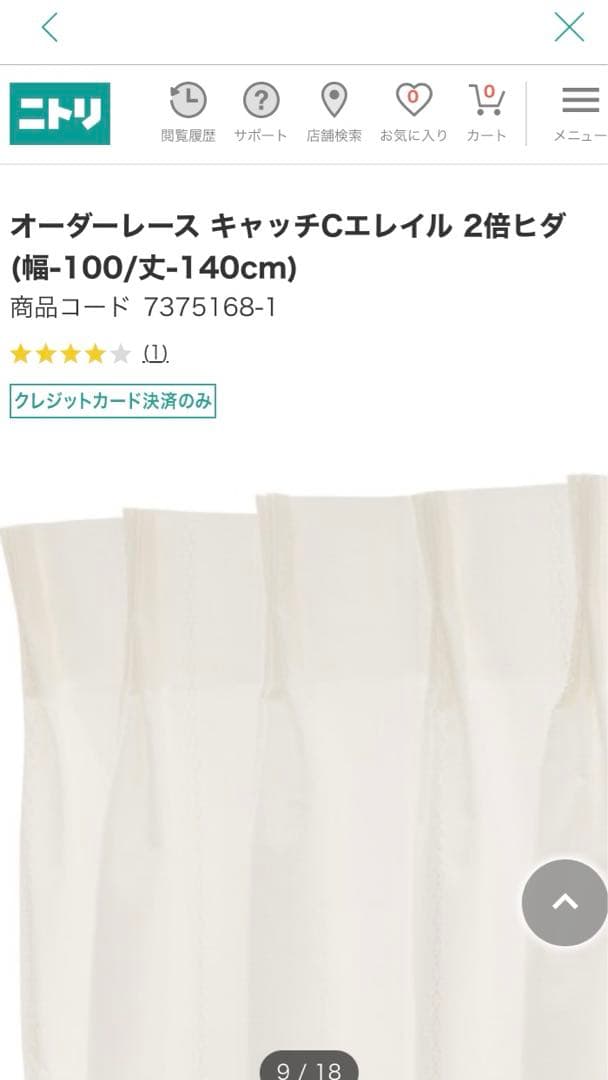The width and height of the screenshot is (608, 1080).
Task: View お気に入り favorites list
Action: coord(413,113)
